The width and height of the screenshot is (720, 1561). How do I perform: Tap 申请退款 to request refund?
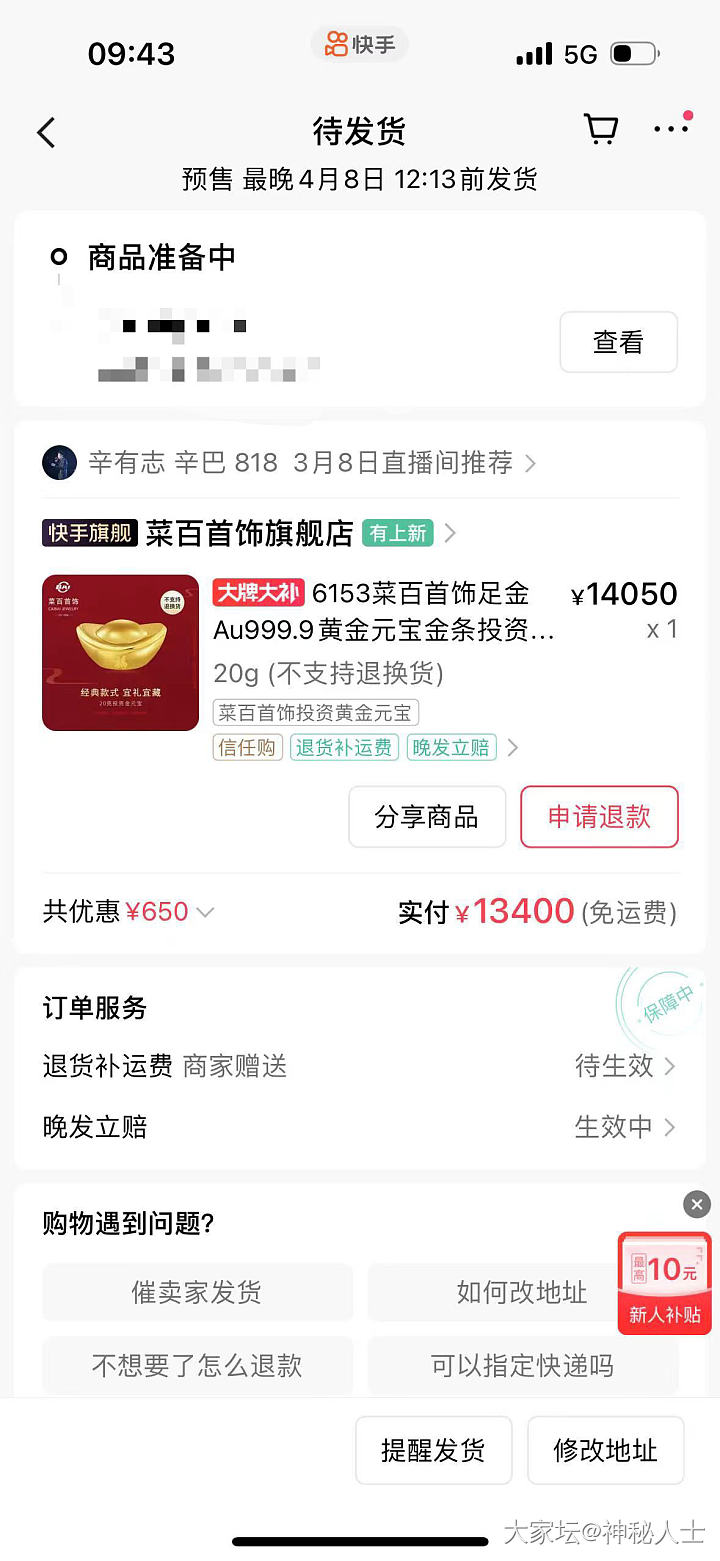click(x=599, y=817)
